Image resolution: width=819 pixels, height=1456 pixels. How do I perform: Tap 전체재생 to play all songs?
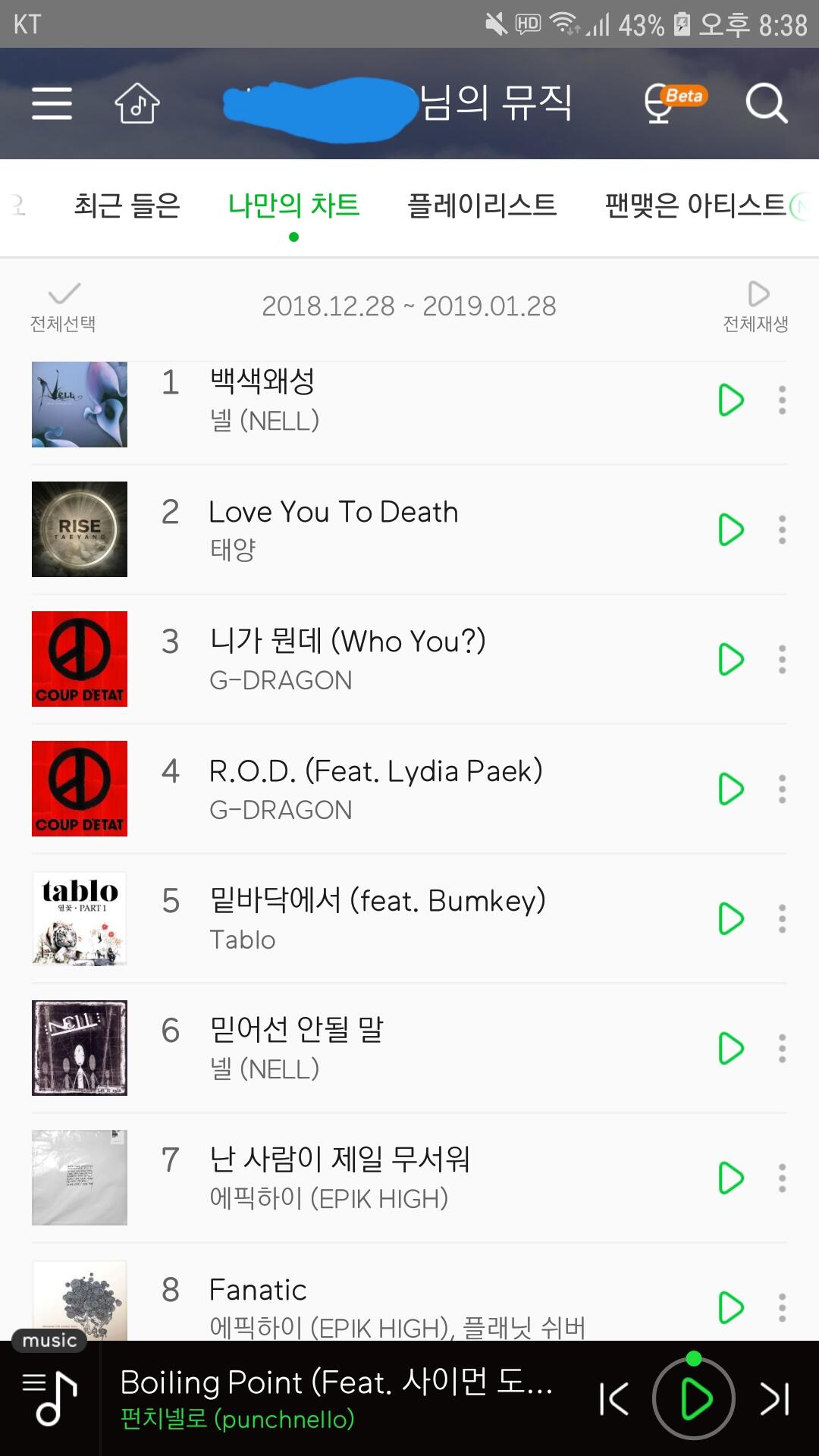click(756, 307)
